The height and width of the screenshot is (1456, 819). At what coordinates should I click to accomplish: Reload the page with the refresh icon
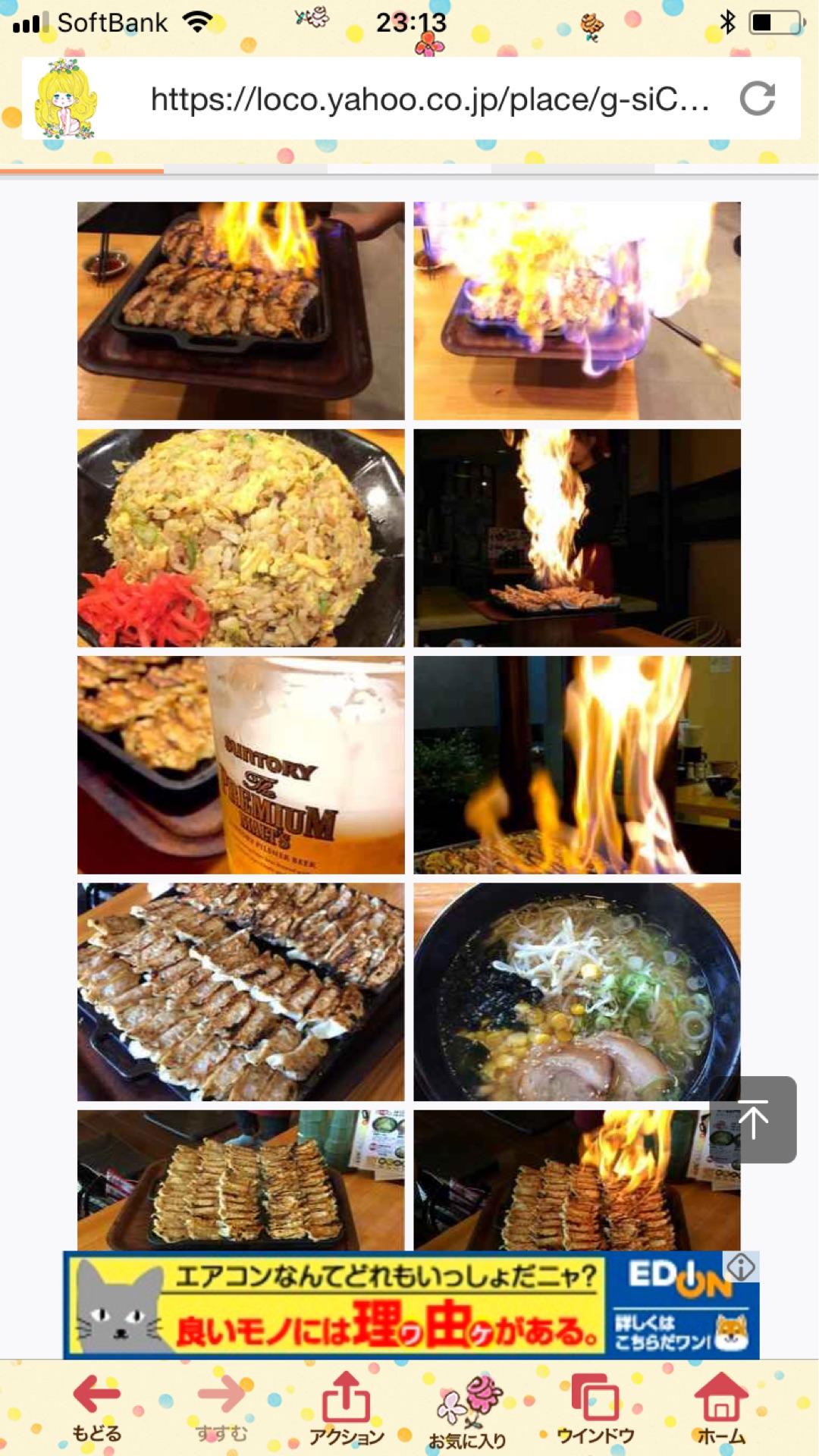(757, 99)
